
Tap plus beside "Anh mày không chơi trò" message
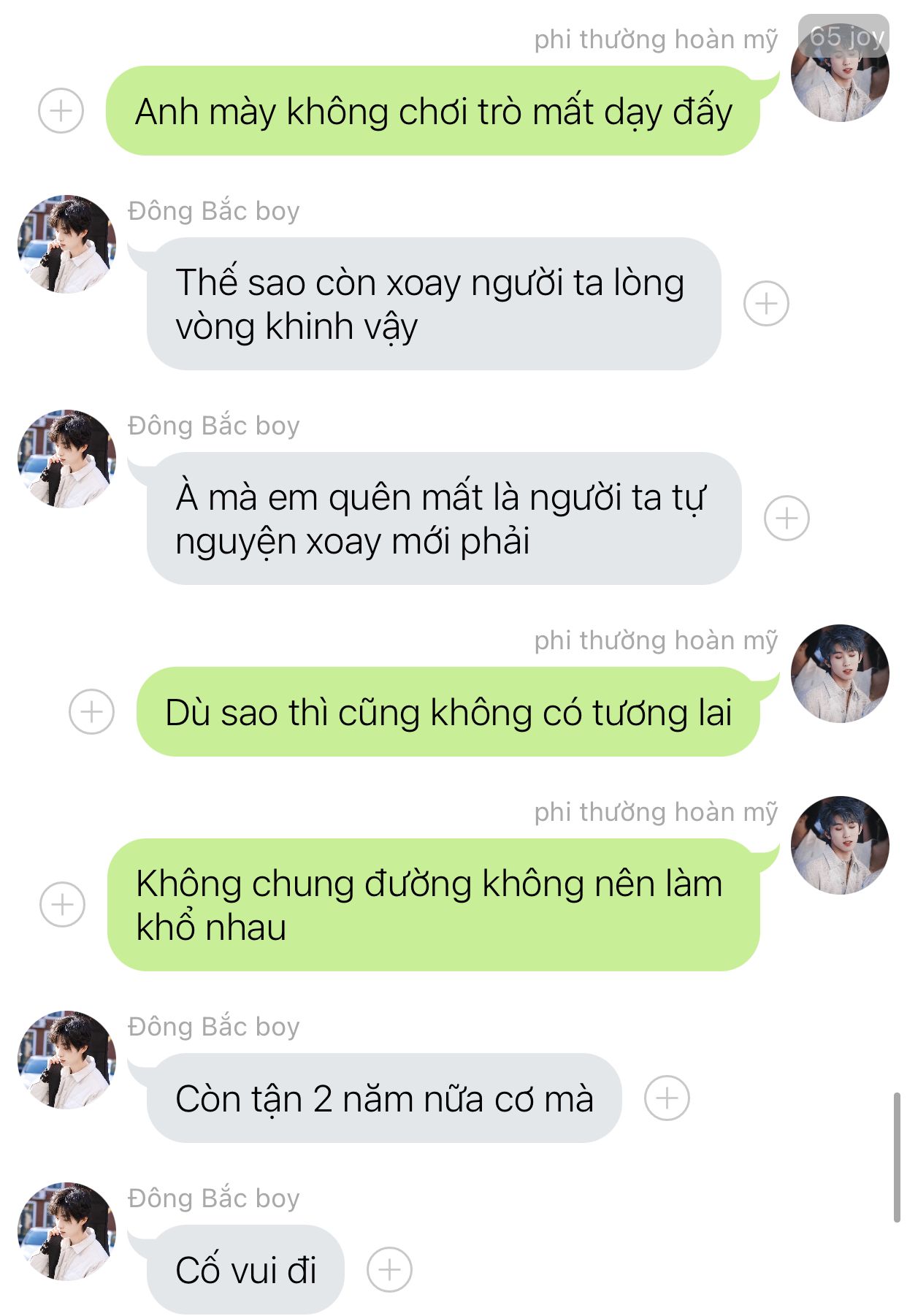coord(61,111)
